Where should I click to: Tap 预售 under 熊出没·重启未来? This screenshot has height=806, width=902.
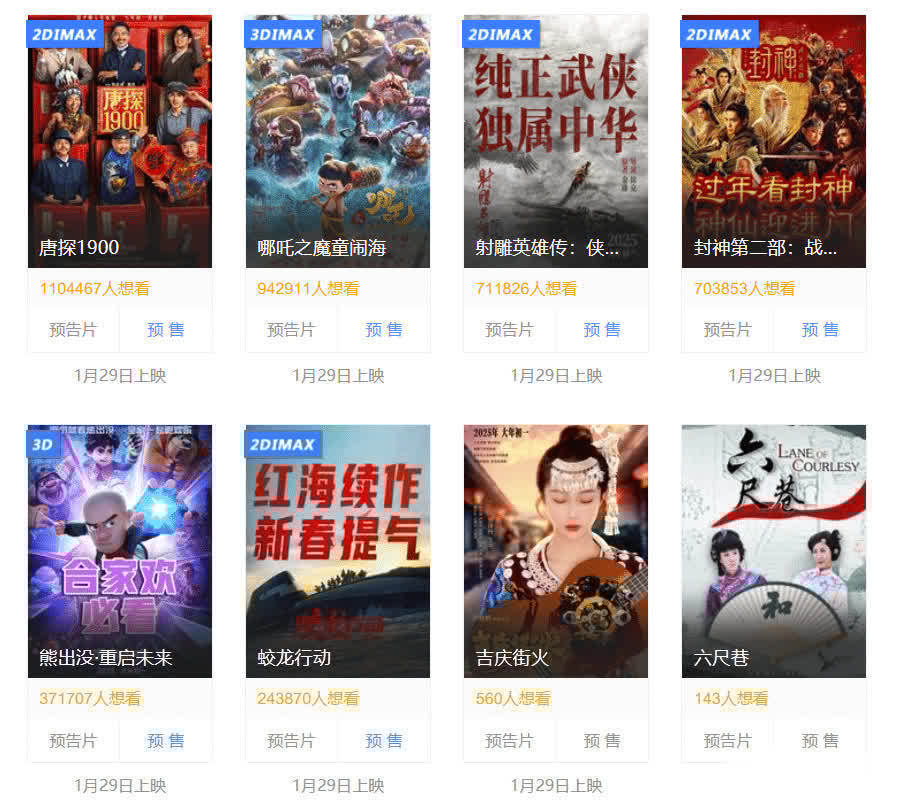[166, 741]
